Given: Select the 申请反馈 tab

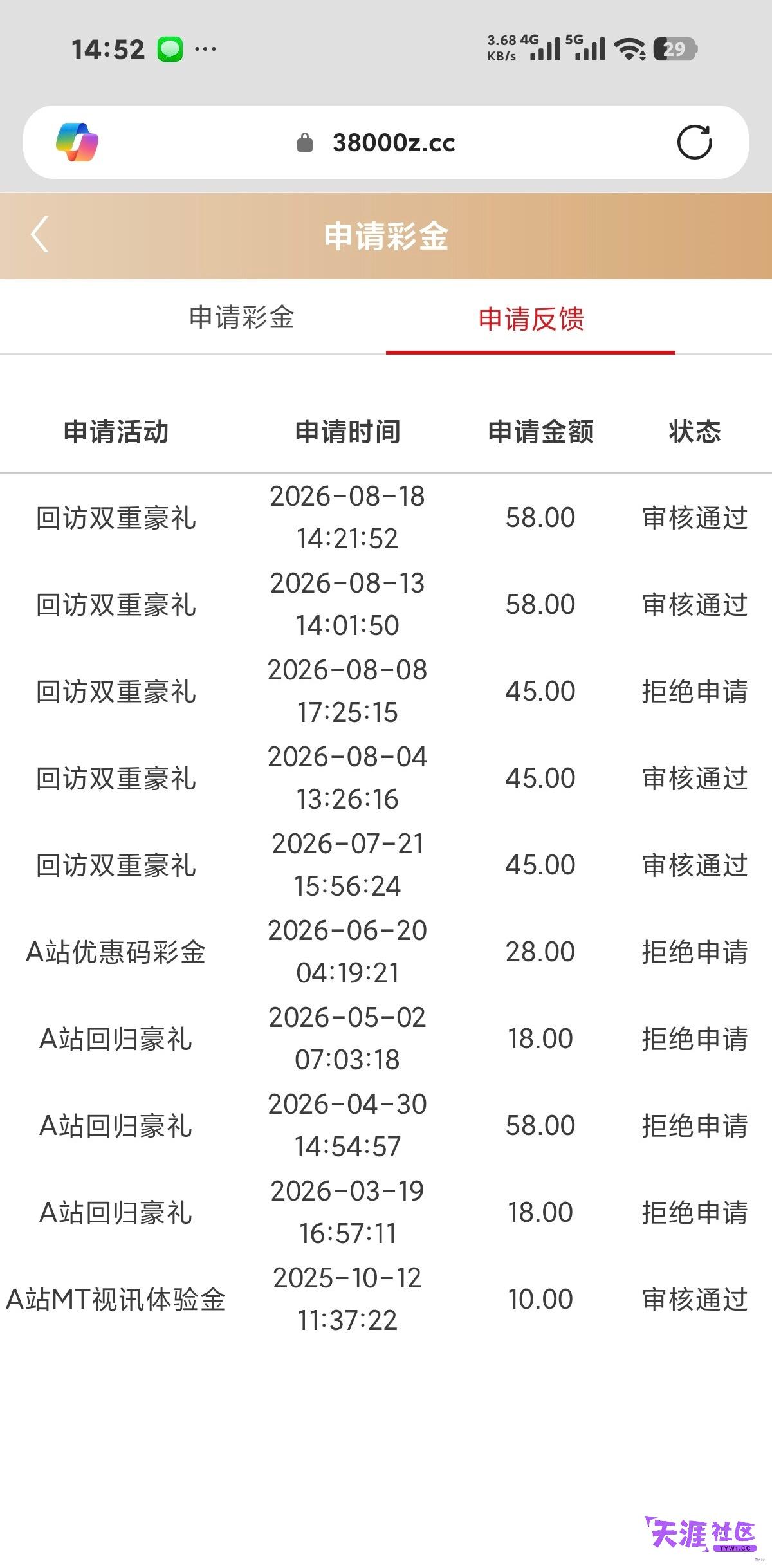Looking at the screenshot, I should [x=531, y=318].
